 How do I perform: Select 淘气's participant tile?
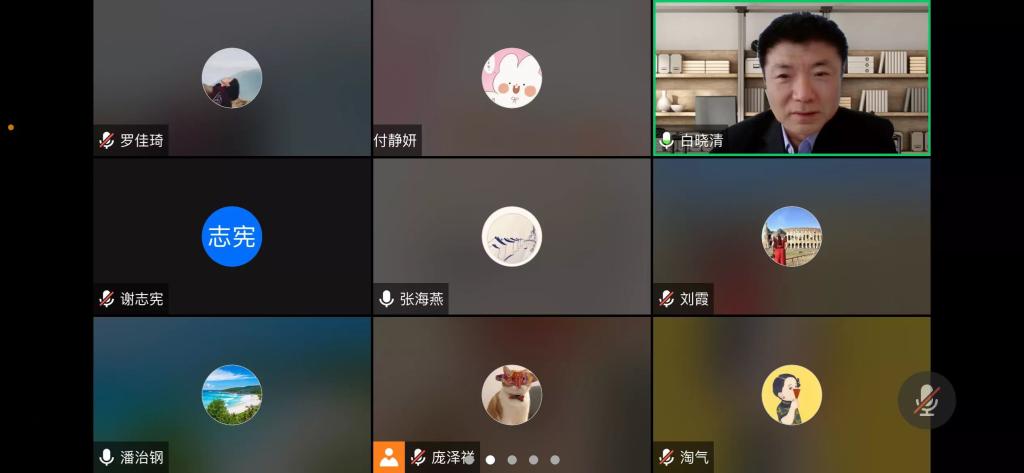pos(791,394)
